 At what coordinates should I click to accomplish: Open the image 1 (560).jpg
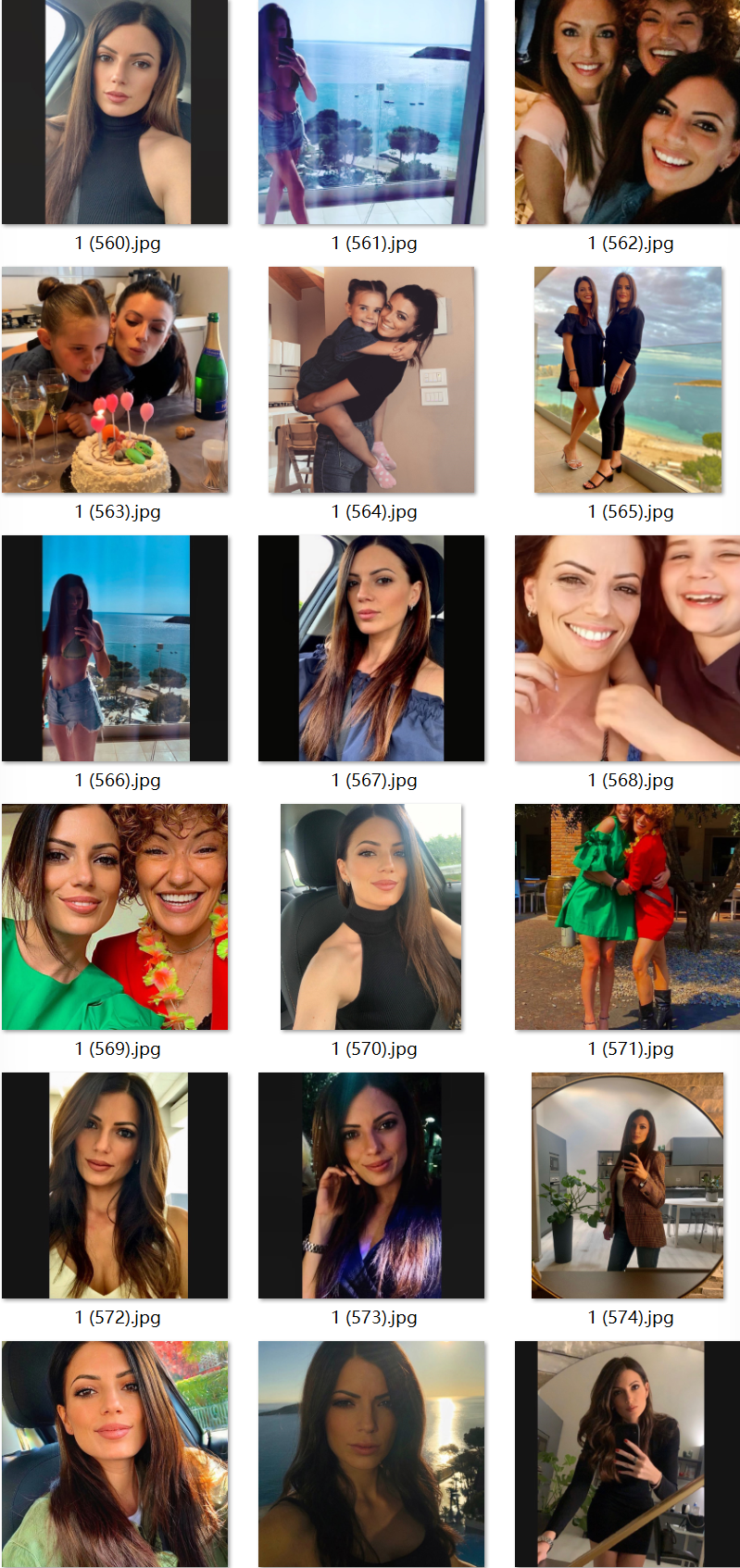point(115,112)
